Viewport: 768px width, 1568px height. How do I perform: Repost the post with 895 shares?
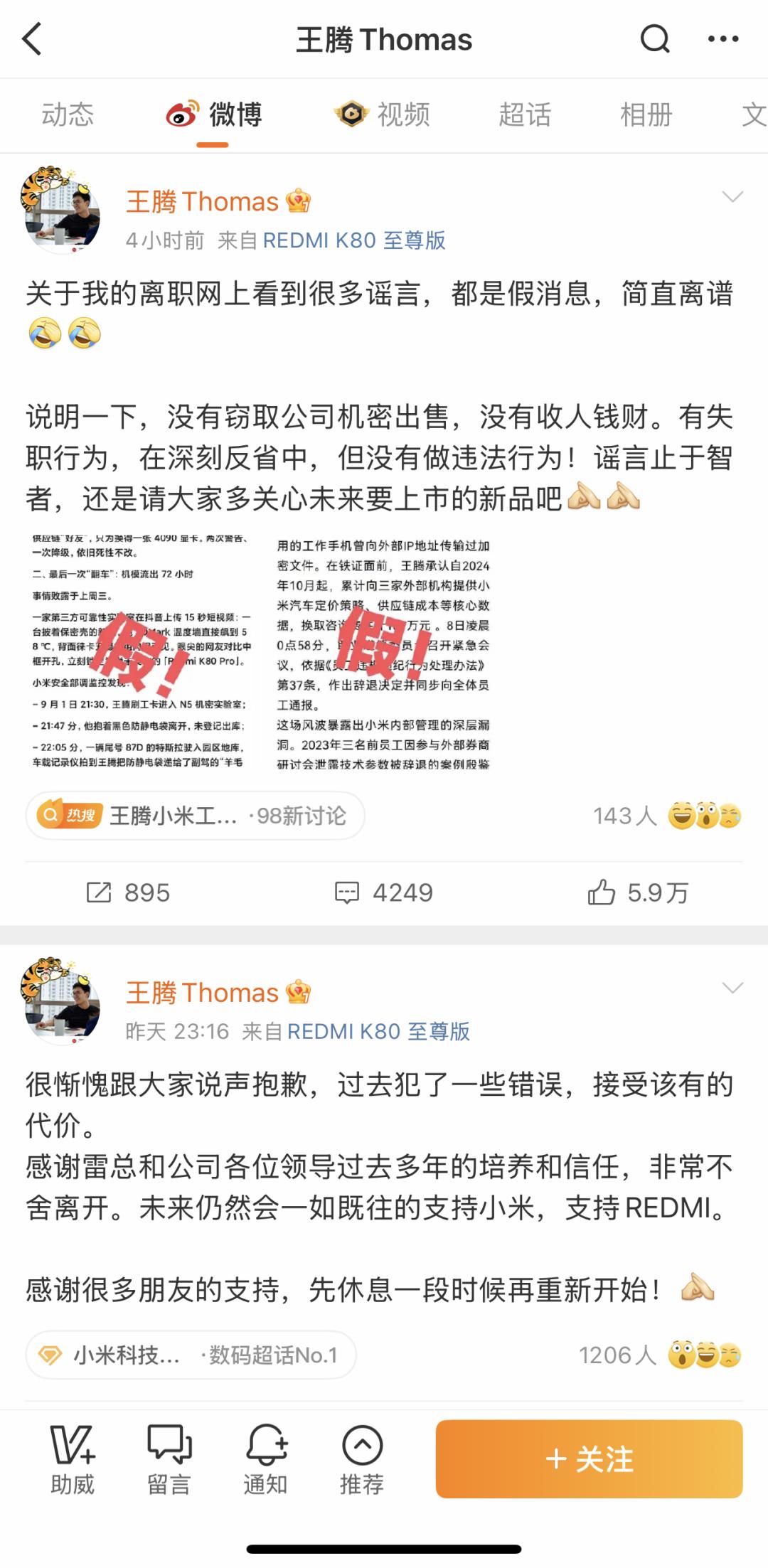click(x=128, y=892)
